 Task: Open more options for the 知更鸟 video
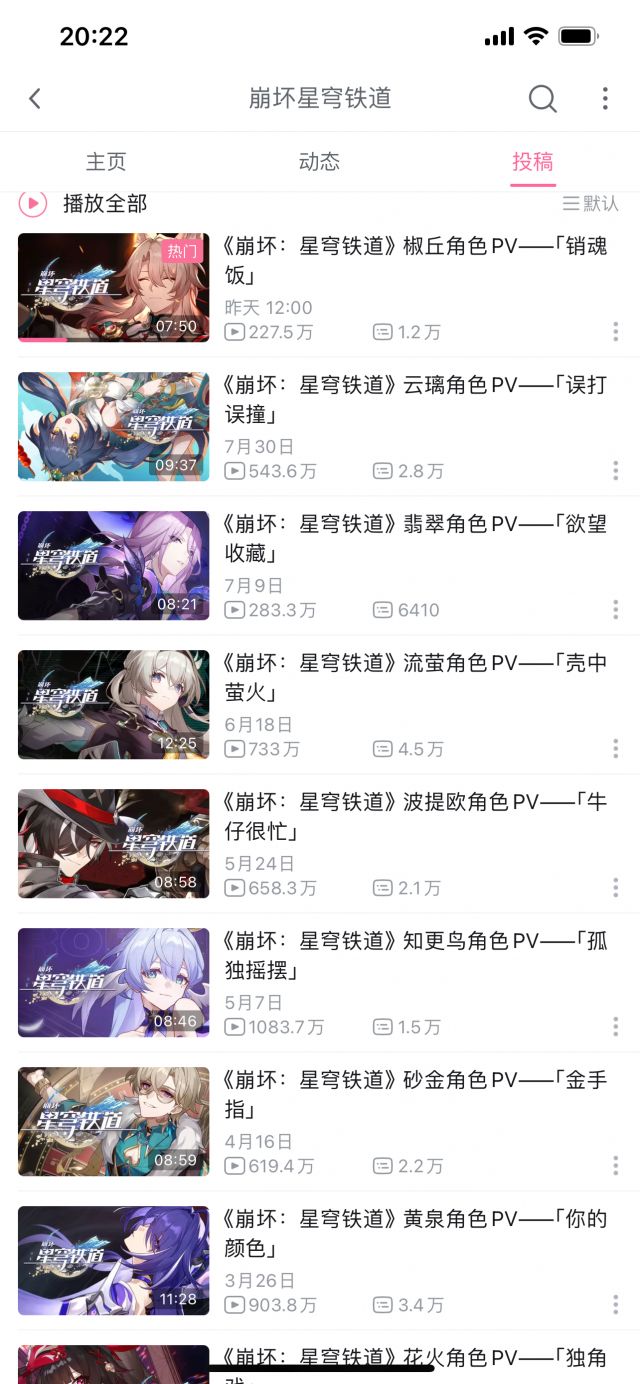615,1027
